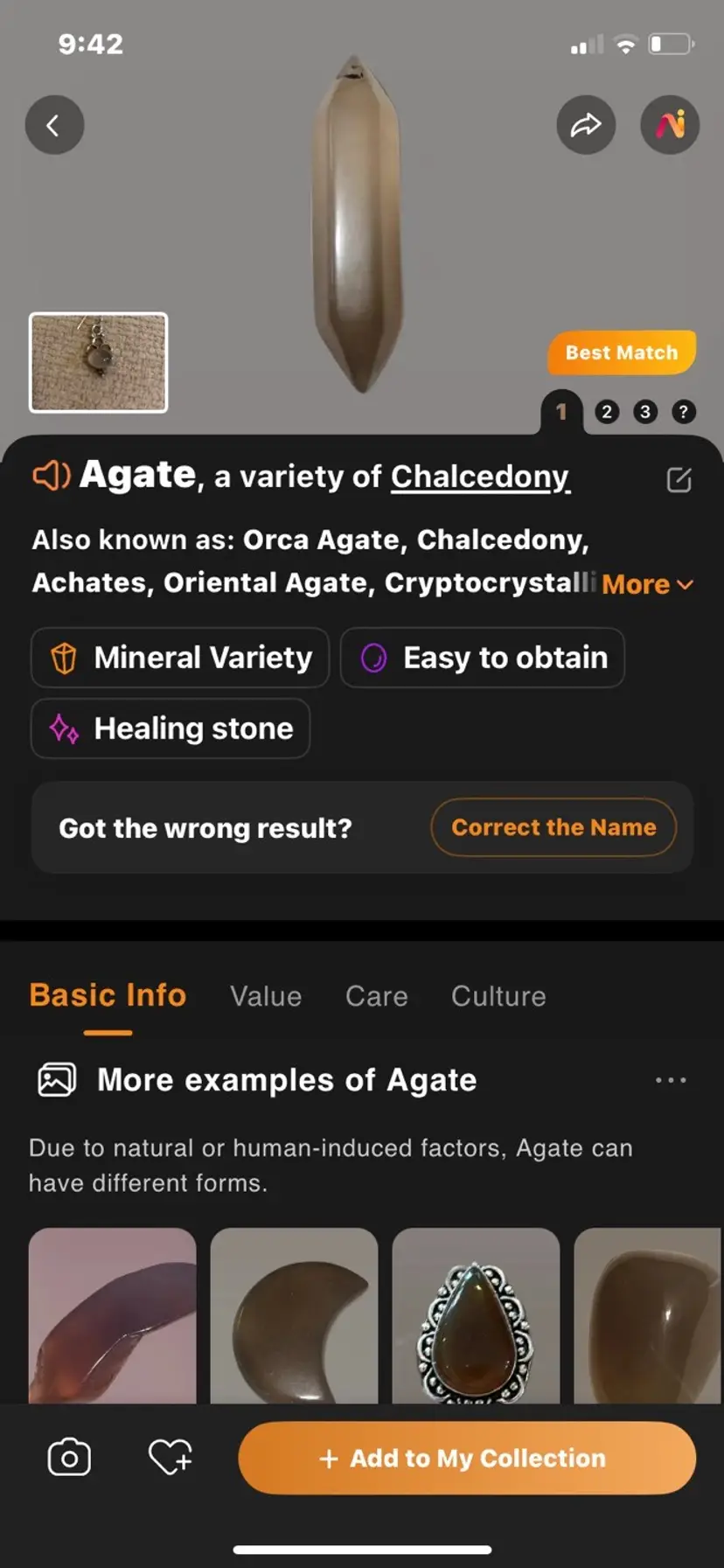Image resolution: width=724 pixels, height=1568 pixels.
Task: Share this Agate result
Action: tap(586, 125)
